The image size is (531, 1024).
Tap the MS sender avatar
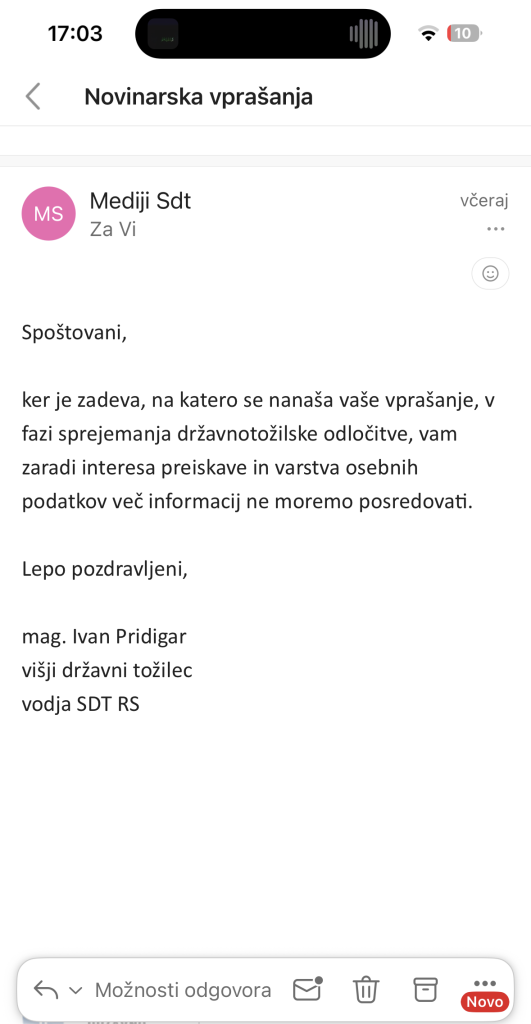coord(48,214)
